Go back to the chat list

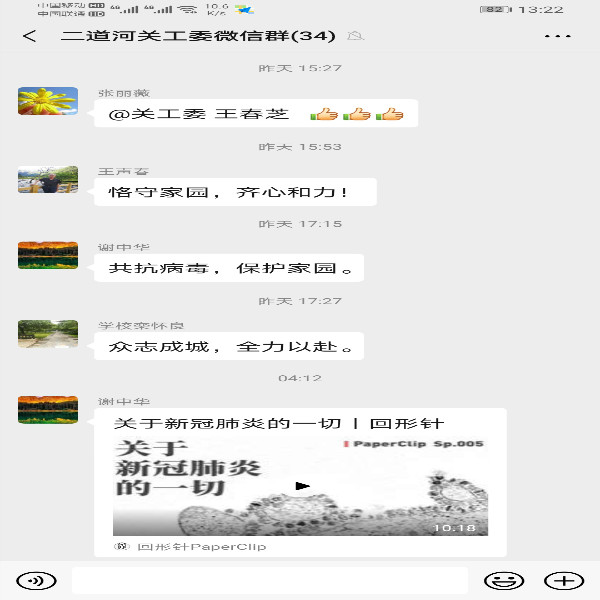[29, 36]
